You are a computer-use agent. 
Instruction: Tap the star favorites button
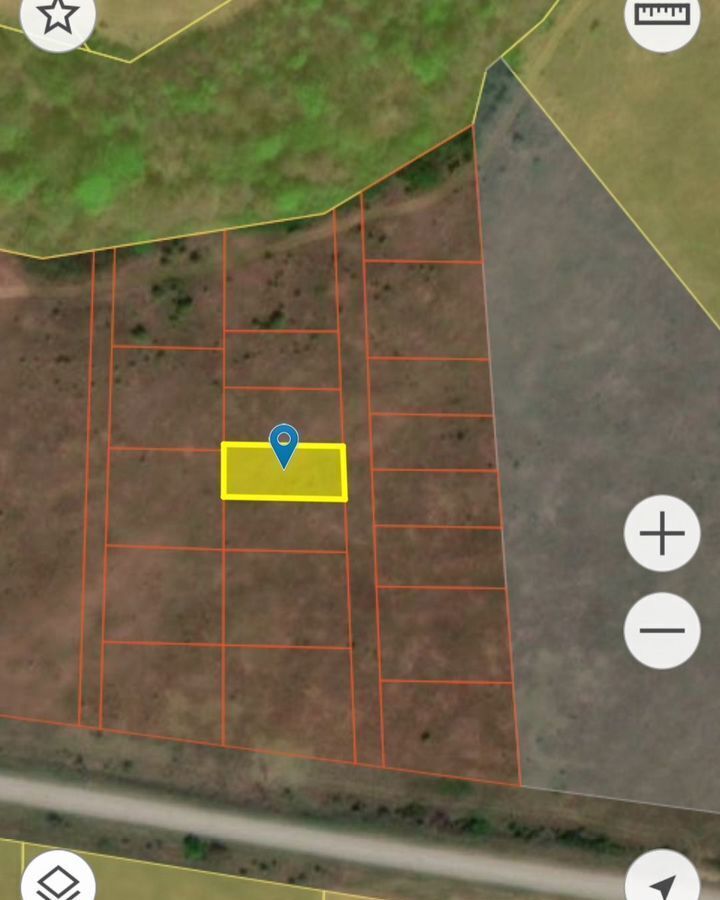click(x=58, y=15)
